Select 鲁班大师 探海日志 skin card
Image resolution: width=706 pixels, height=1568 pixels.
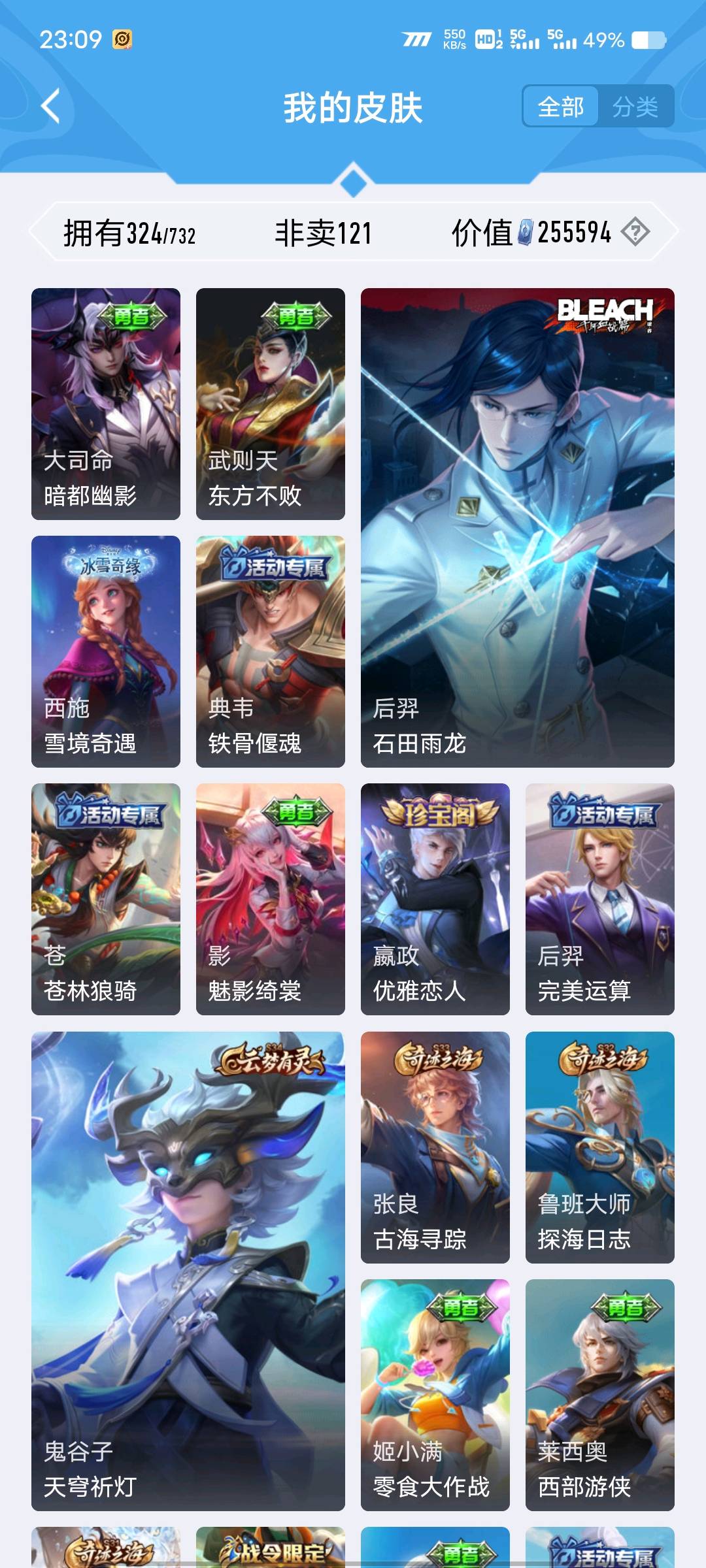[599, 1147]
